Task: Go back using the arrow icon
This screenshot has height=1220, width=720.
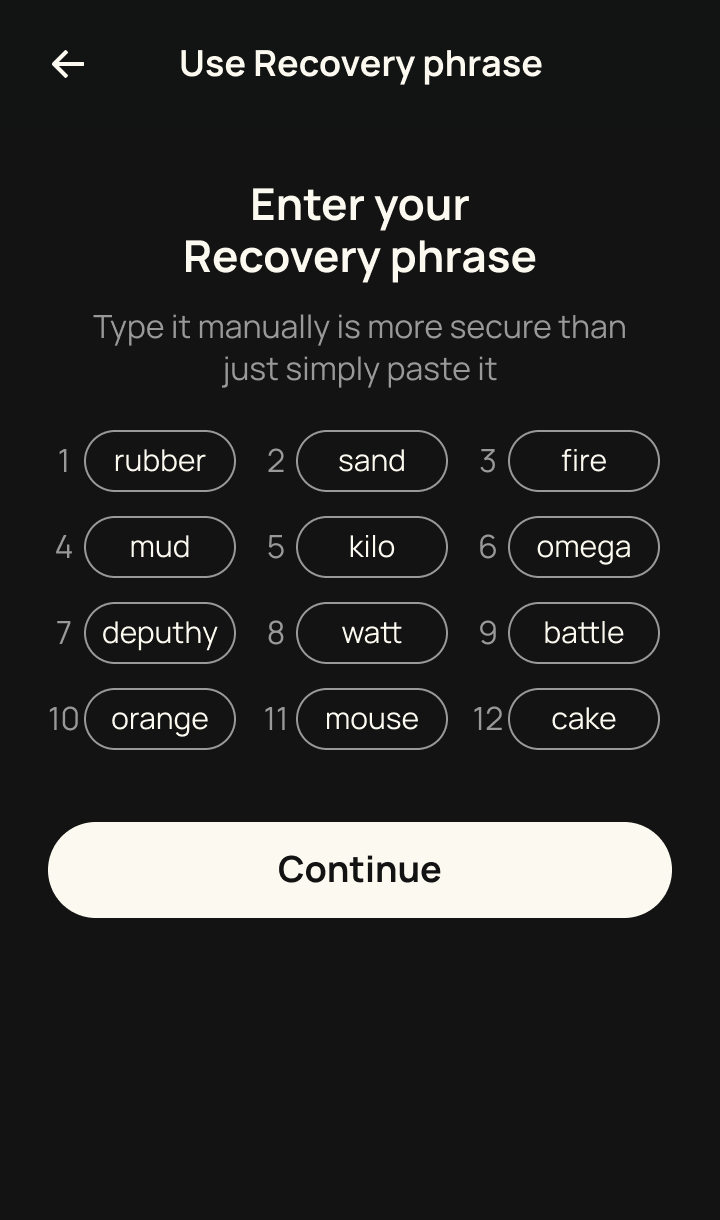Action: [x=68, y=65]
